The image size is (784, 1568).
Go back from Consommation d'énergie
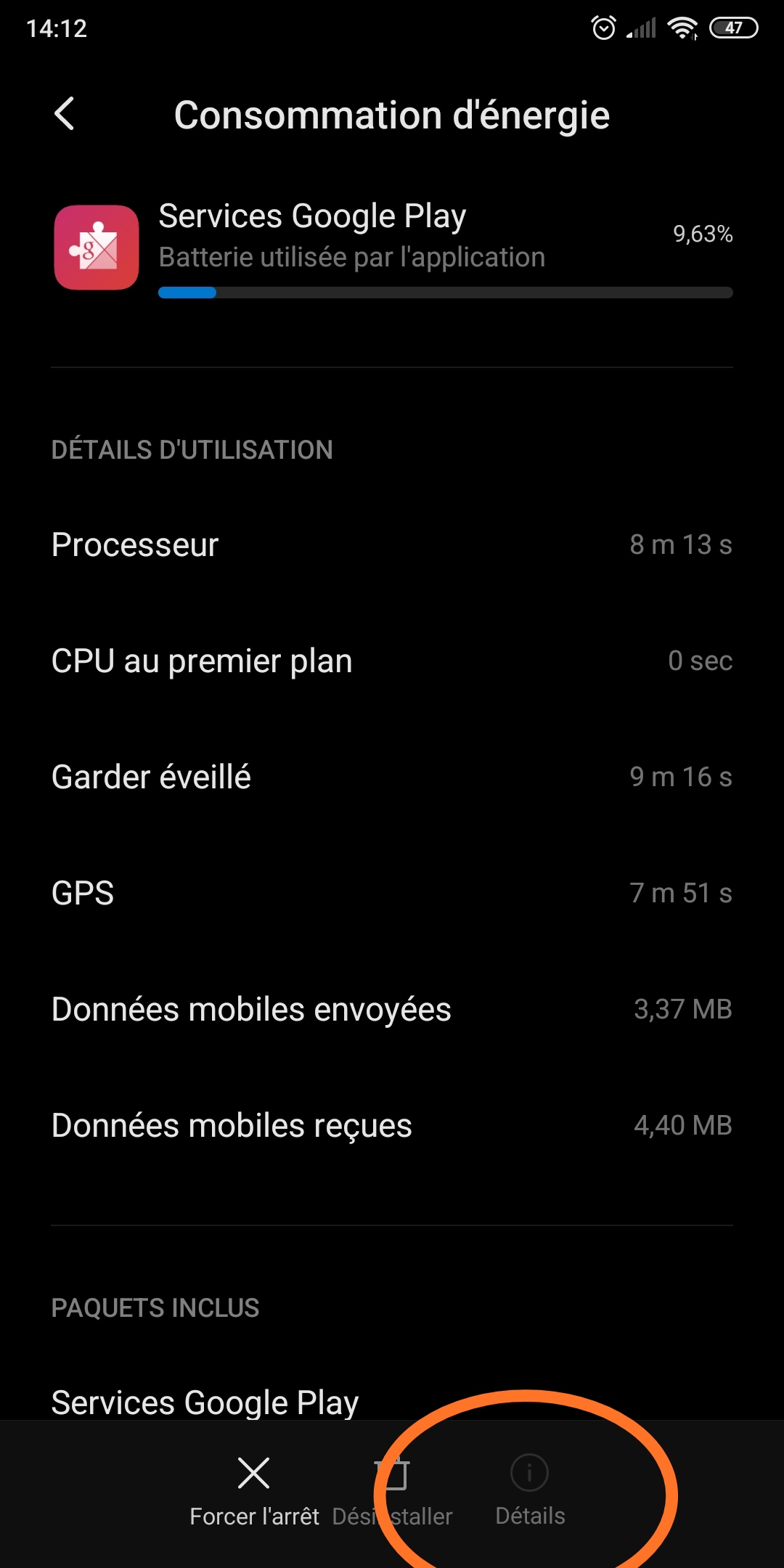tap(65, 114)
